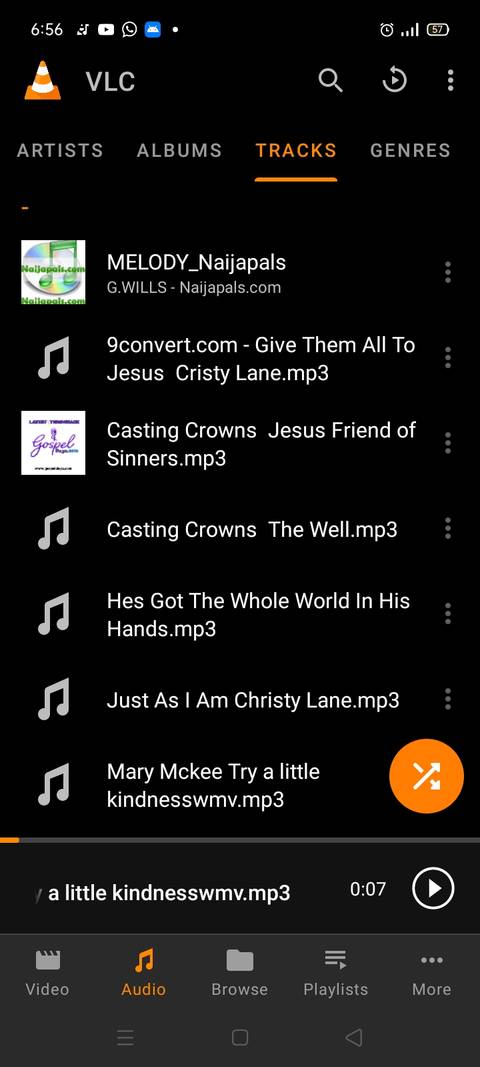
Task: Open options for Just As I Am
Action: (447, 699)
